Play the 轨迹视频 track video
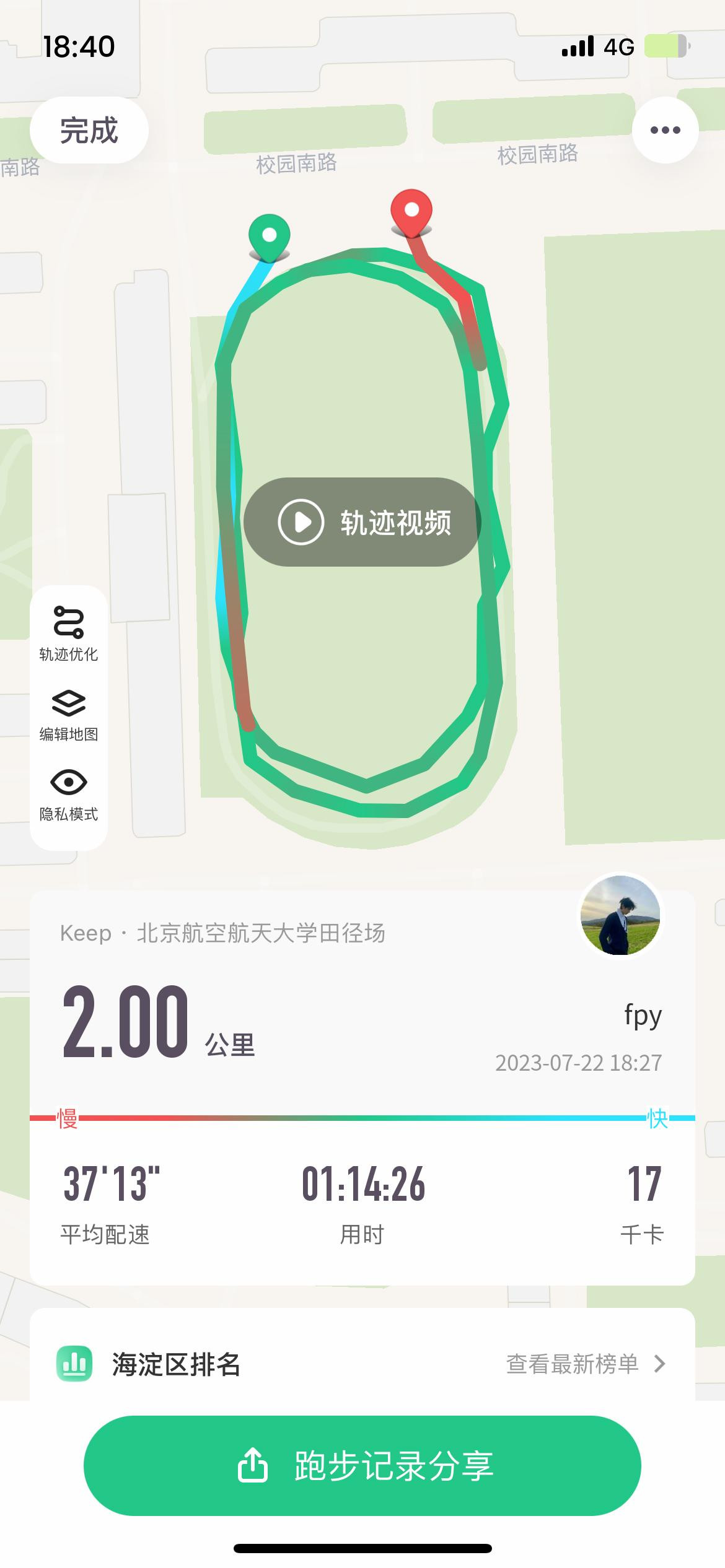The width and height of the screenshot is (725, 1568). tap(362, 522)
